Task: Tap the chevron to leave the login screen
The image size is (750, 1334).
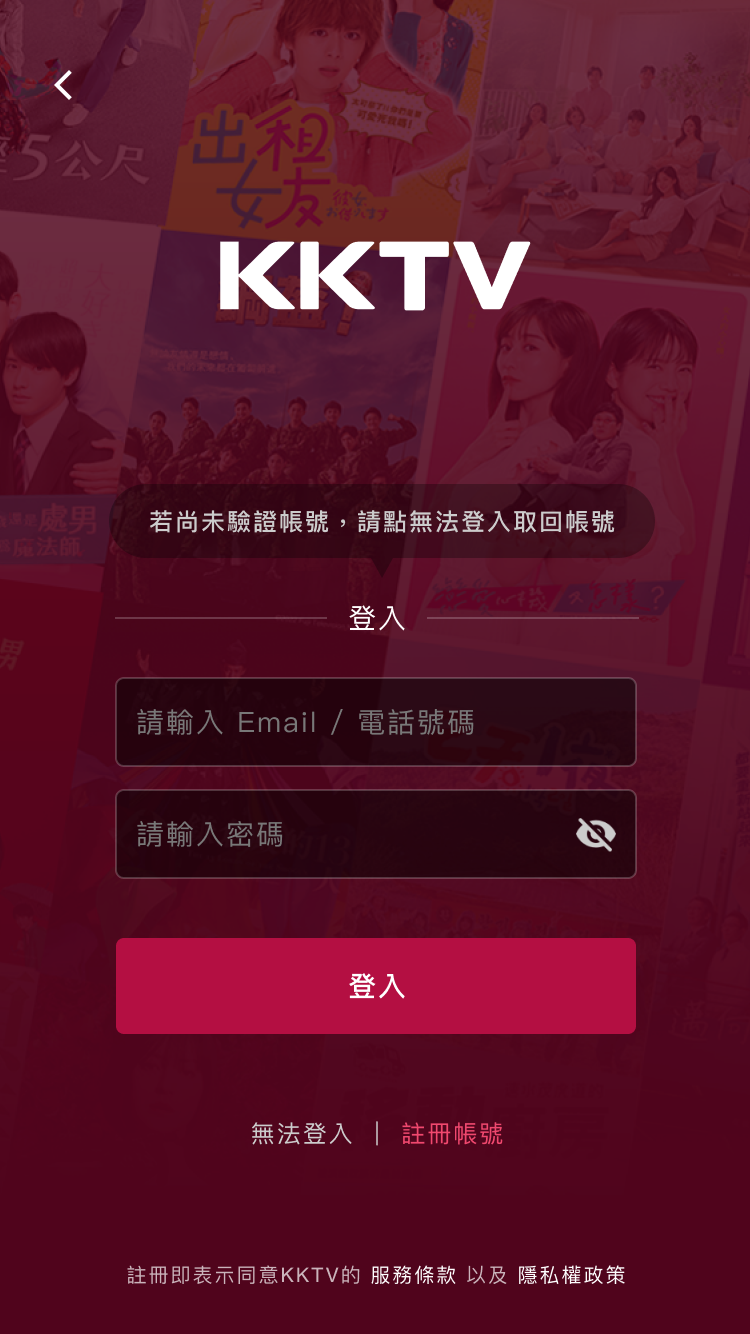Action: point(62,85)
